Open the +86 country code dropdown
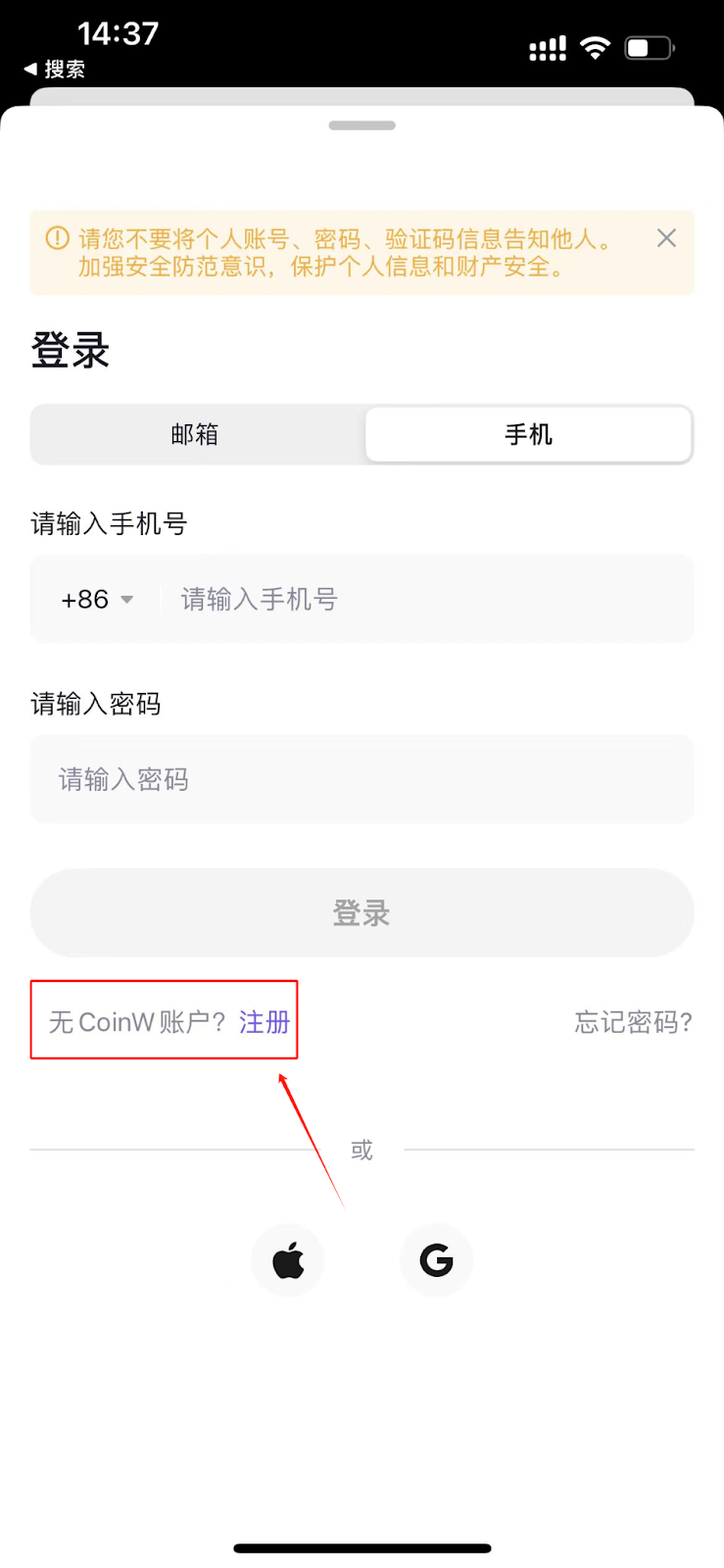724x1568 pixels. [x=97, y=600]
